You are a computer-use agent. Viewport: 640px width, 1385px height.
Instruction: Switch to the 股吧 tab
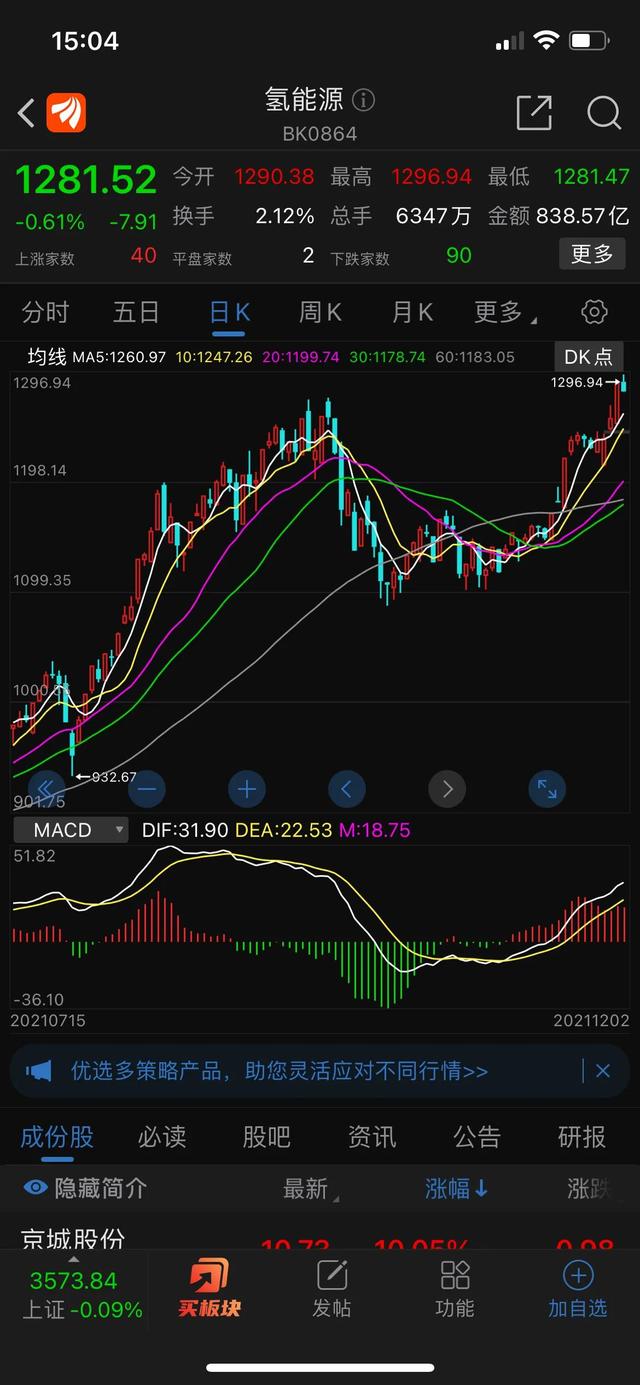[x=267, y=1137]
